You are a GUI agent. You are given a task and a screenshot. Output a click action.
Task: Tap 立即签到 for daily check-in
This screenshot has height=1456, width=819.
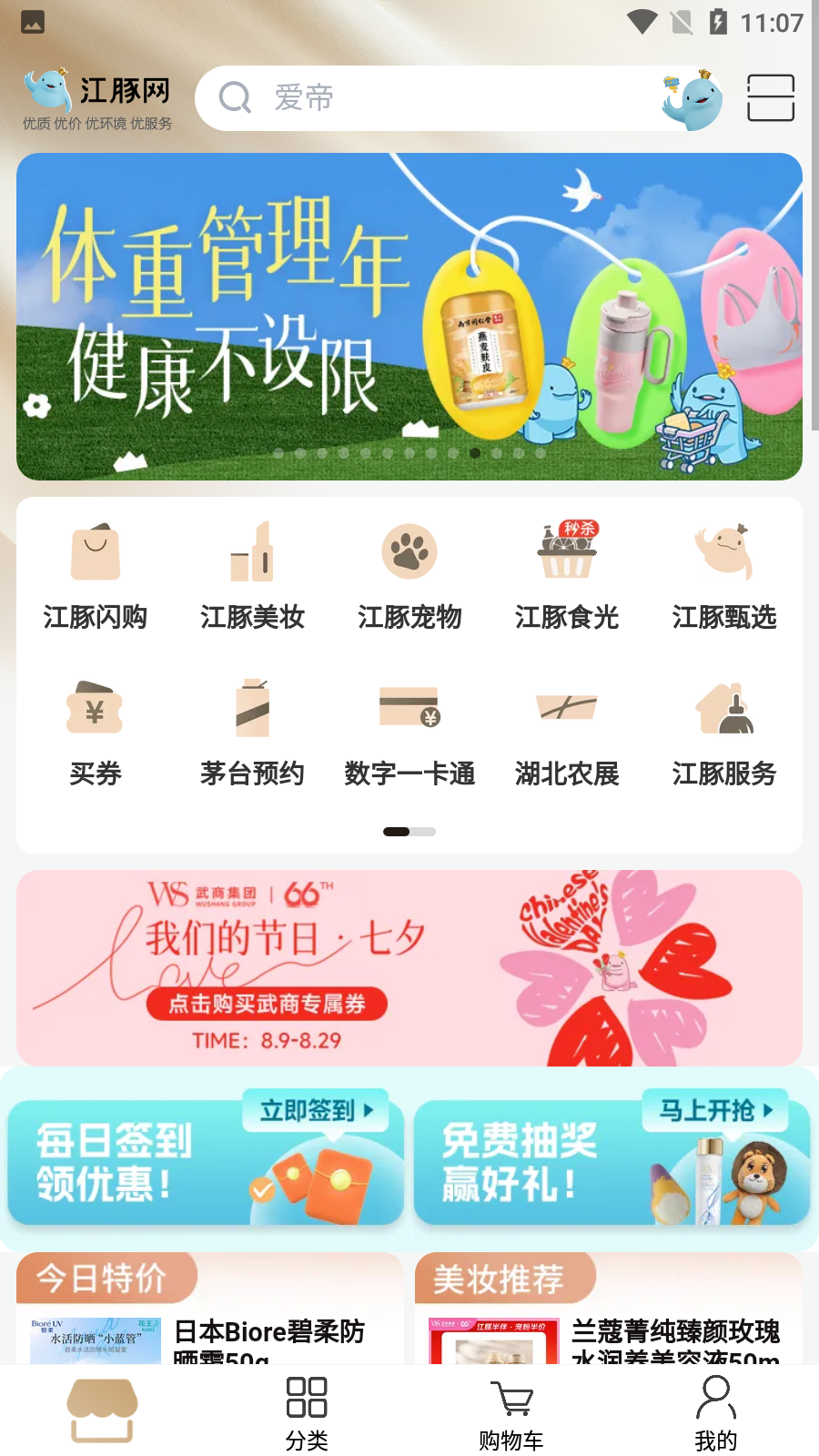[x=316, y=1110]
